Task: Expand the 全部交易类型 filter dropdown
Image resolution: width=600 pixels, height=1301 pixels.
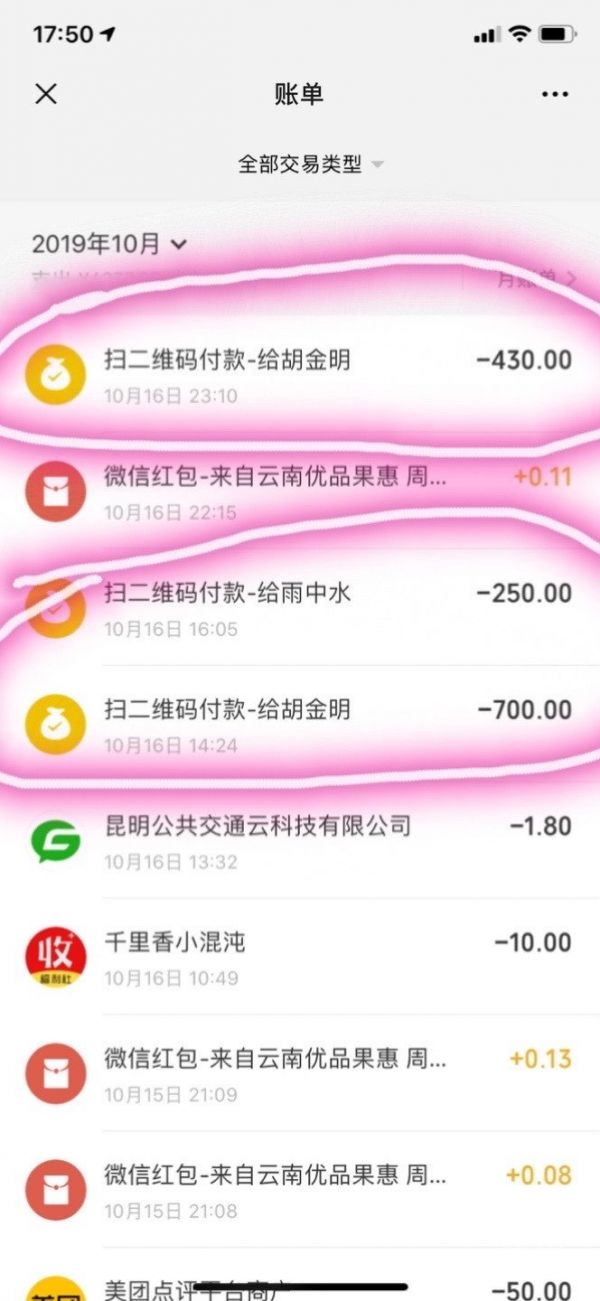Action: [310, 164]
